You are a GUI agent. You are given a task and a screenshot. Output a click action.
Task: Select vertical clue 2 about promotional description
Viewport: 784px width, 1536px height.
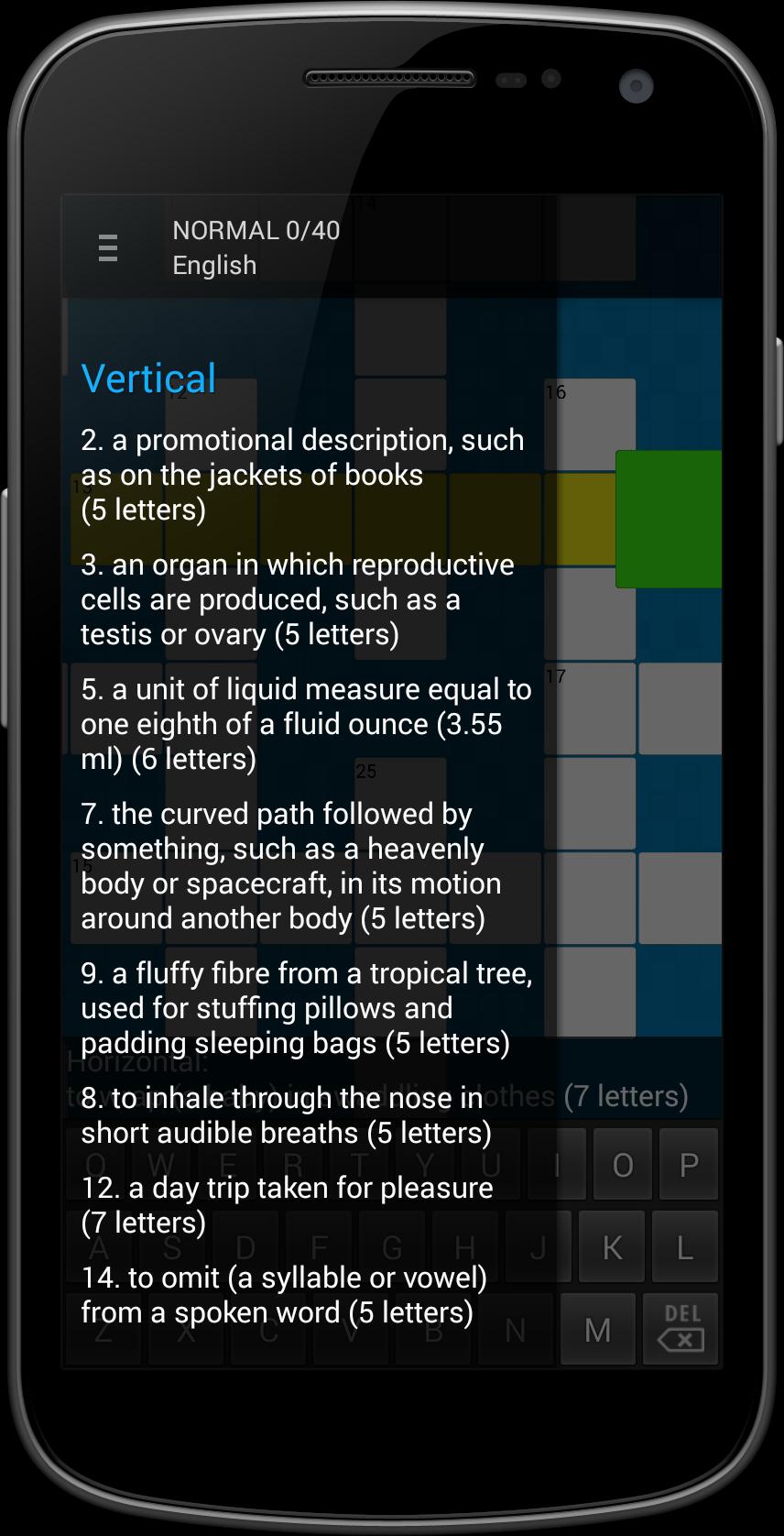click(302, 475)
